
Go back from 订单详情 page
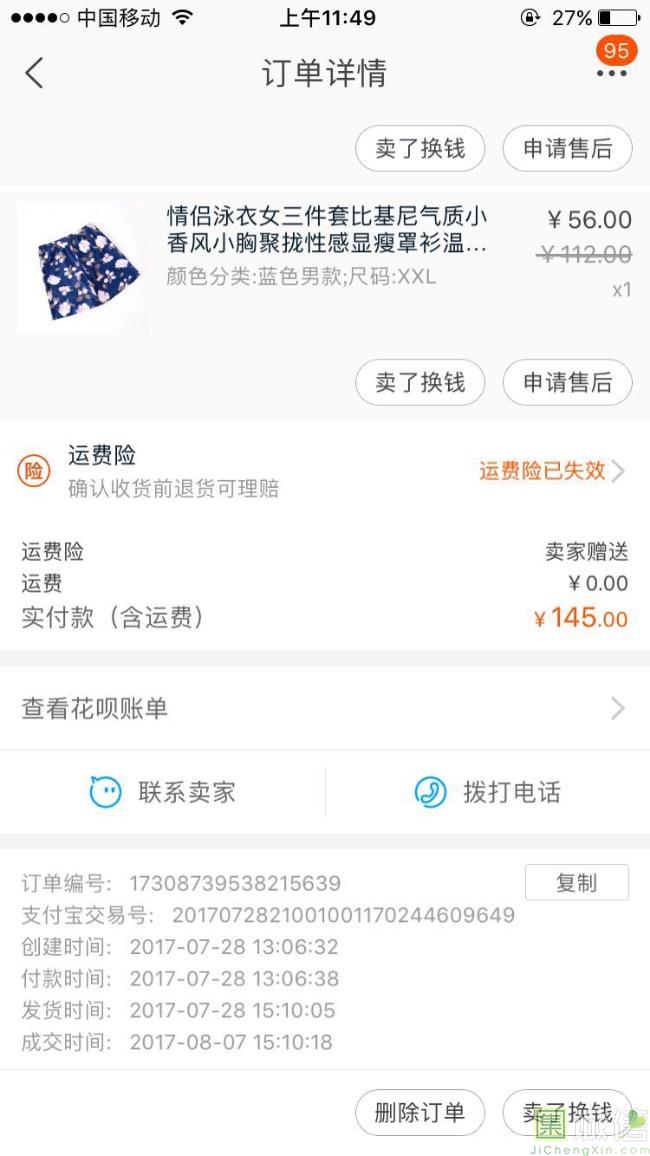[x=35, y=73]
